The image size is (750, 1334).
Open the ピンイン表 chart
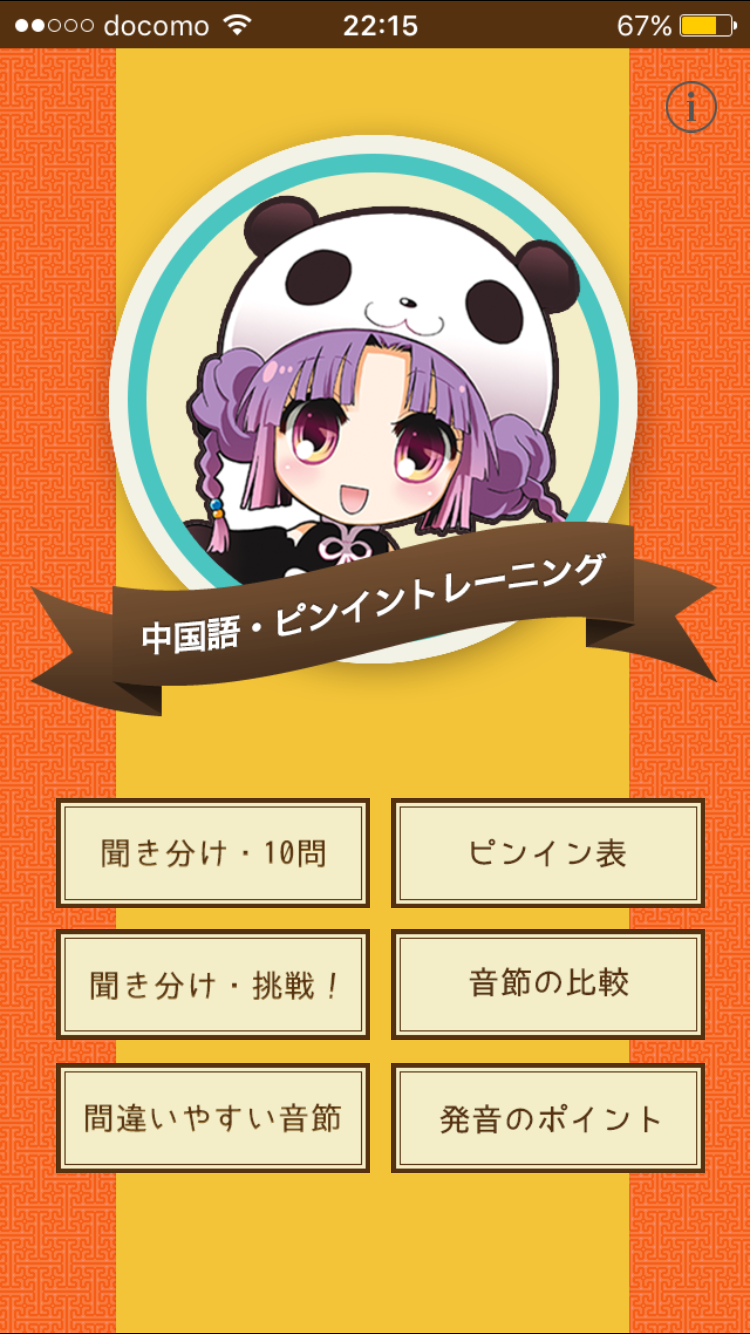pos(548,853)
